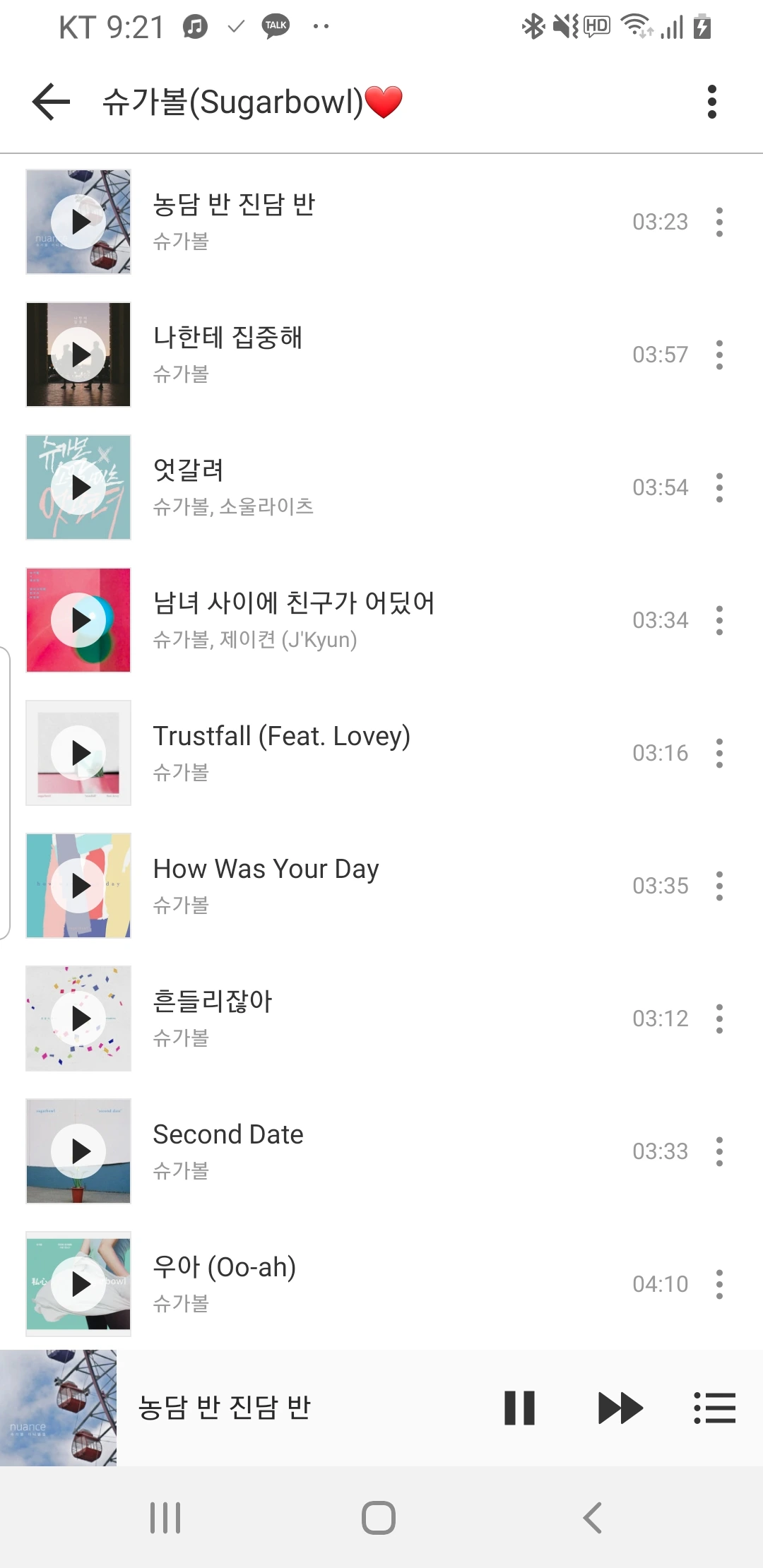Play the track 흔들리잖아

(78, 1018)
